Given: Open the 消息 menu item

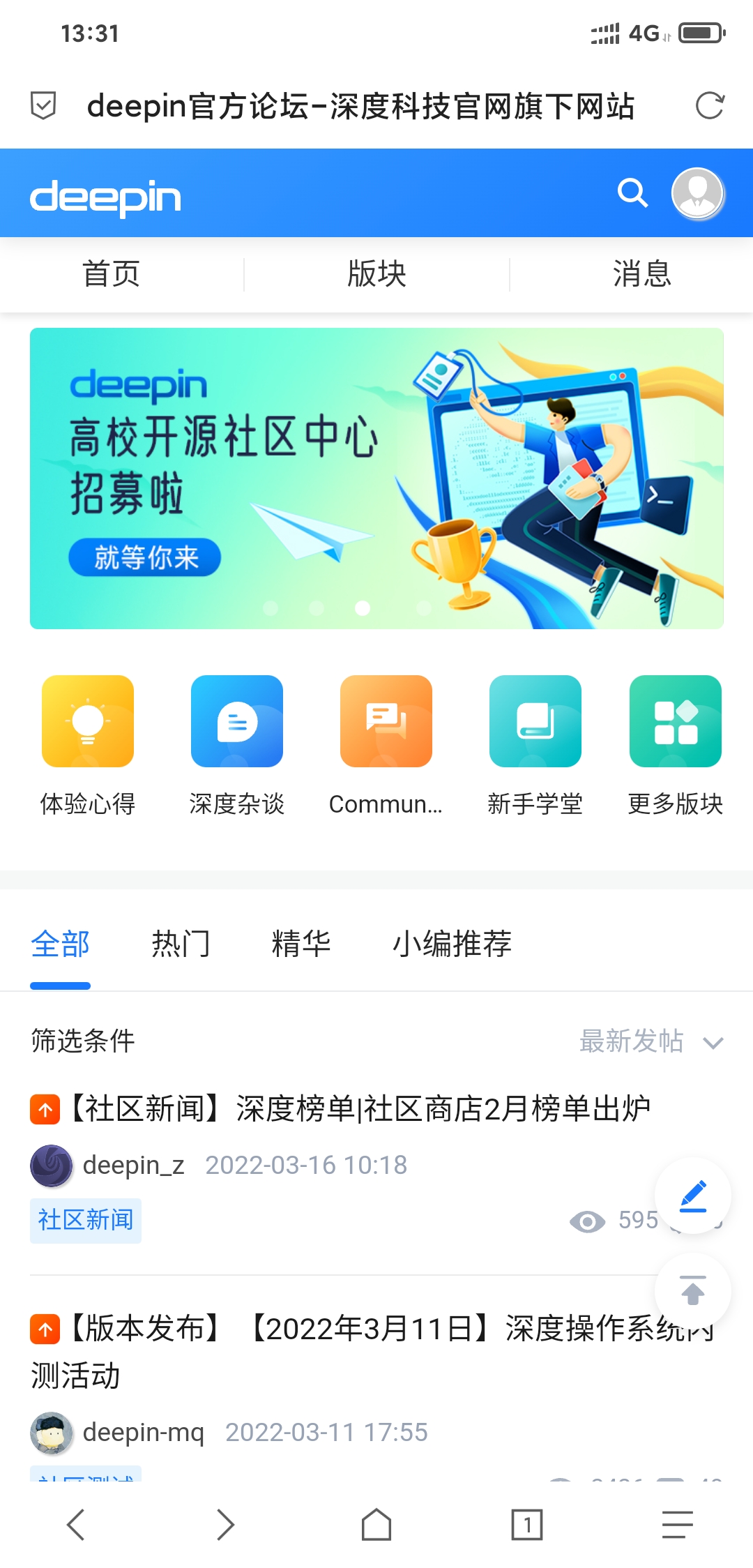Looking at the screenshot, I should (x=642, y=274).
